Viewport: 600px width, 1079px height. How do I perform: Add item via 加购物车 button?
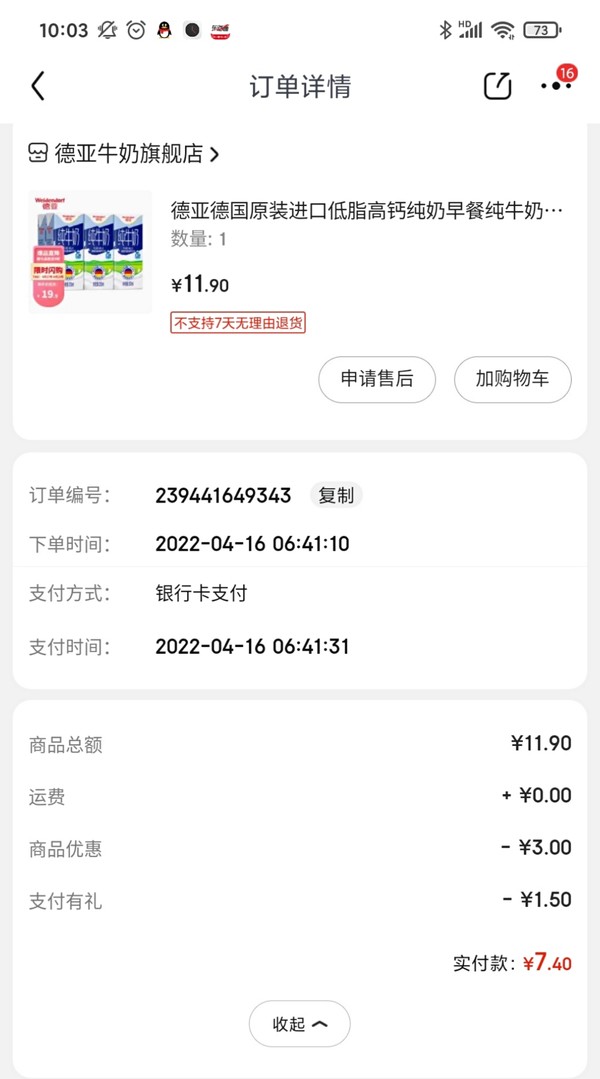click(513, 379)
